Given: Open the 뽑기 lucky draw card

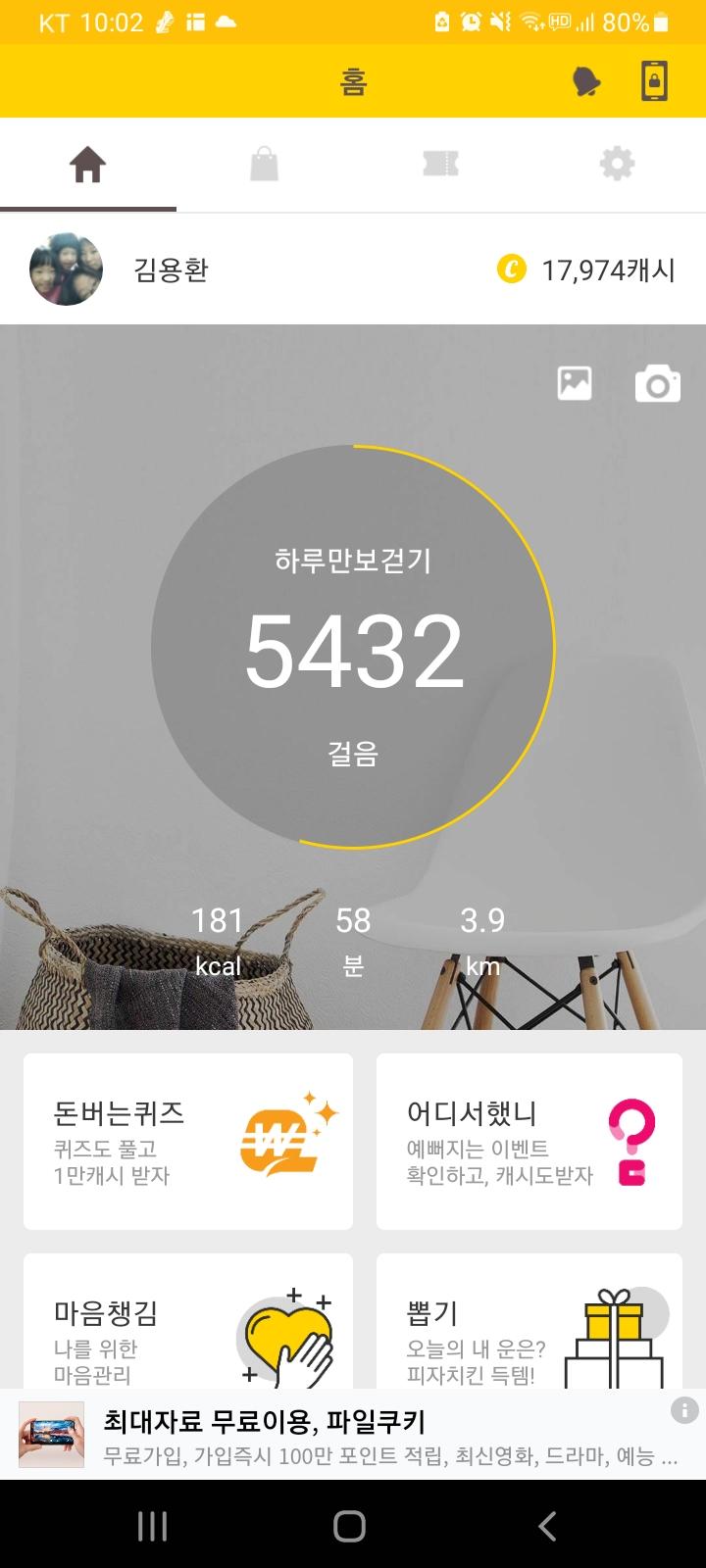Looking at the screenshot, I should (x=529, y=1323).
